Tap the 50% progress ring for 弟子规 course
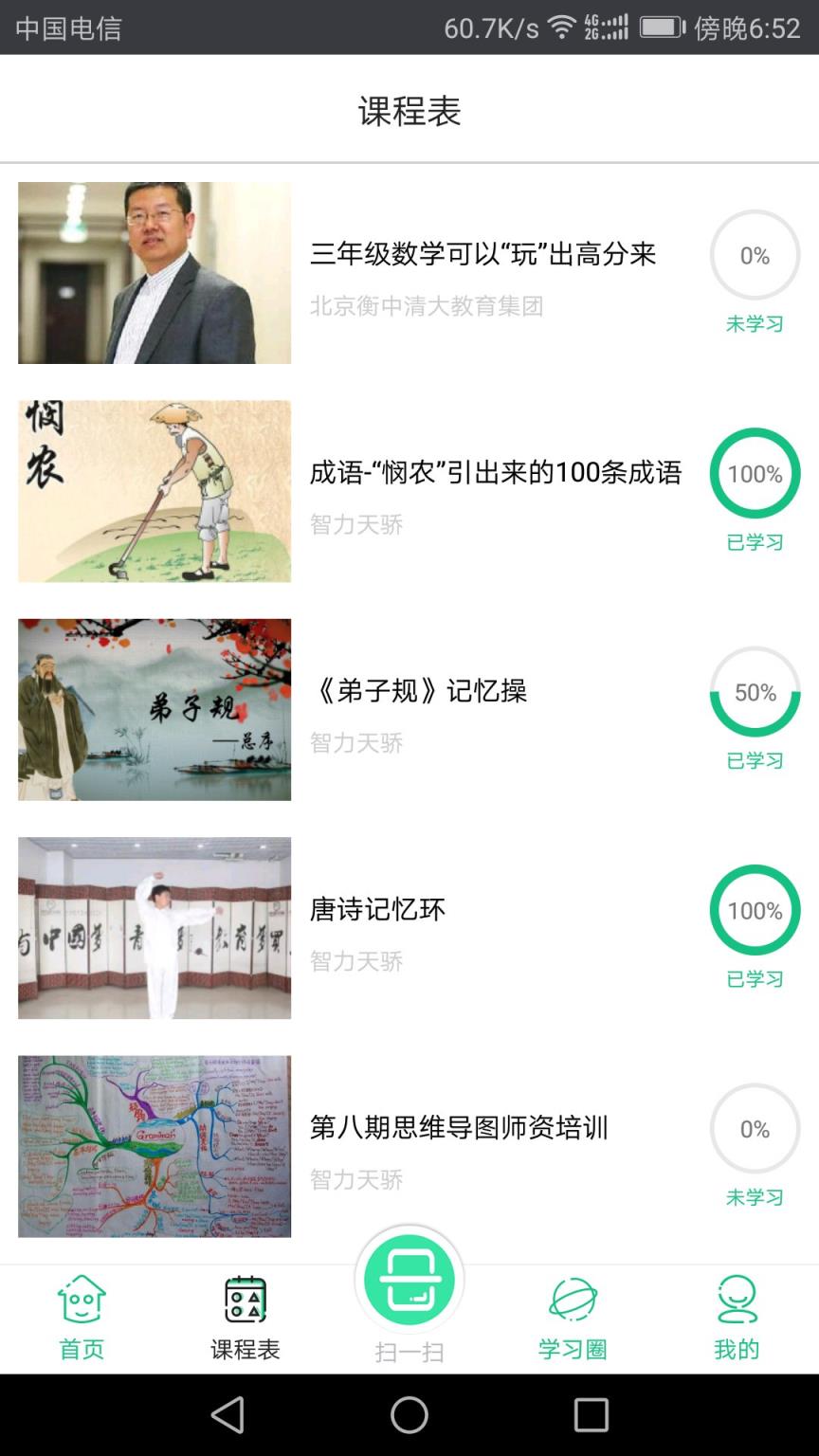Image resolution: width=819 pixels, height=1456 pixels. (x=755, y=692)
